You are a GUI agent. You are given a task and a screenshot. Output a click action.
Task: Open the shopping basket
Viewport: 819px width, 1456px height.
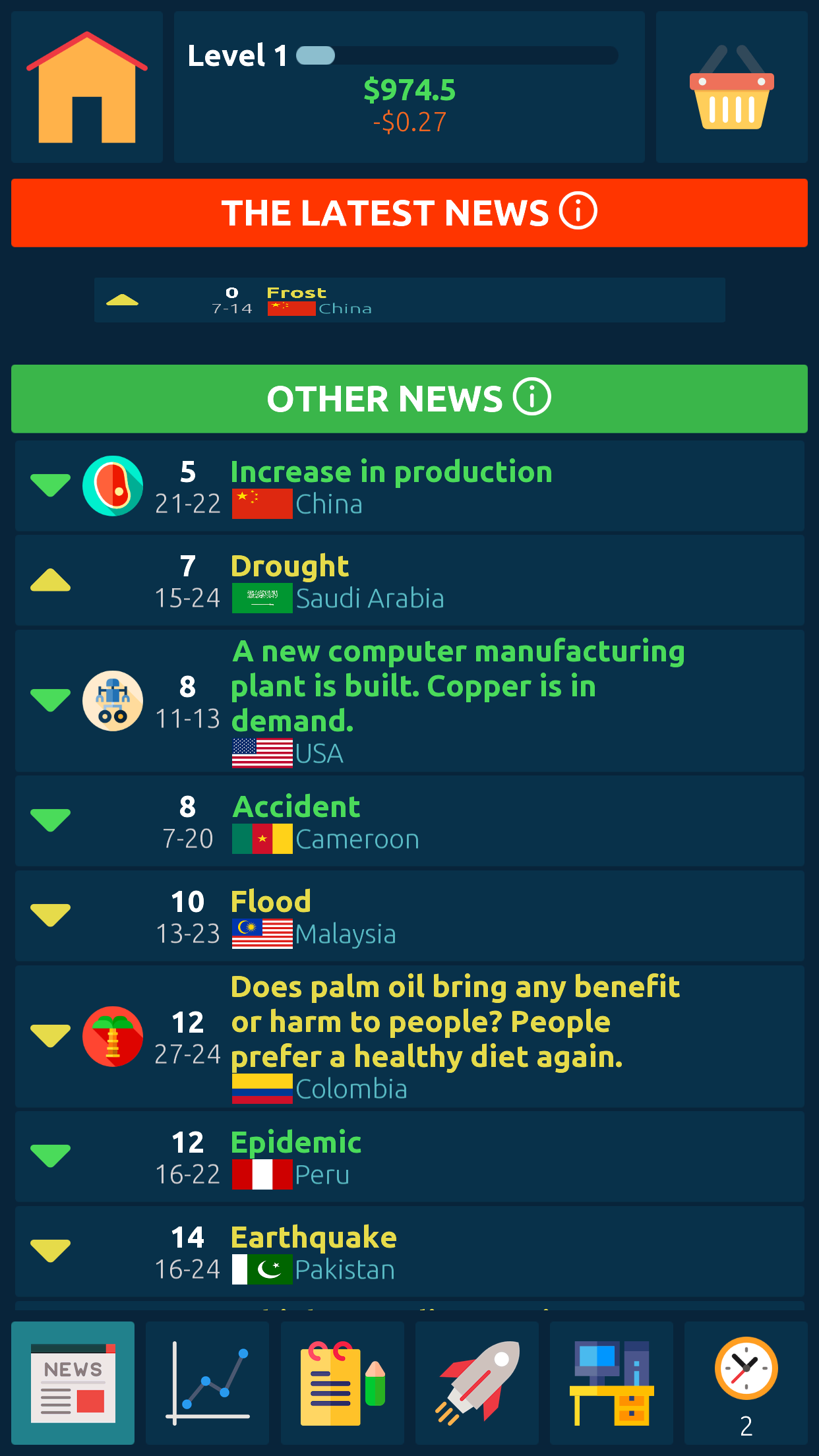coord(732,87)
